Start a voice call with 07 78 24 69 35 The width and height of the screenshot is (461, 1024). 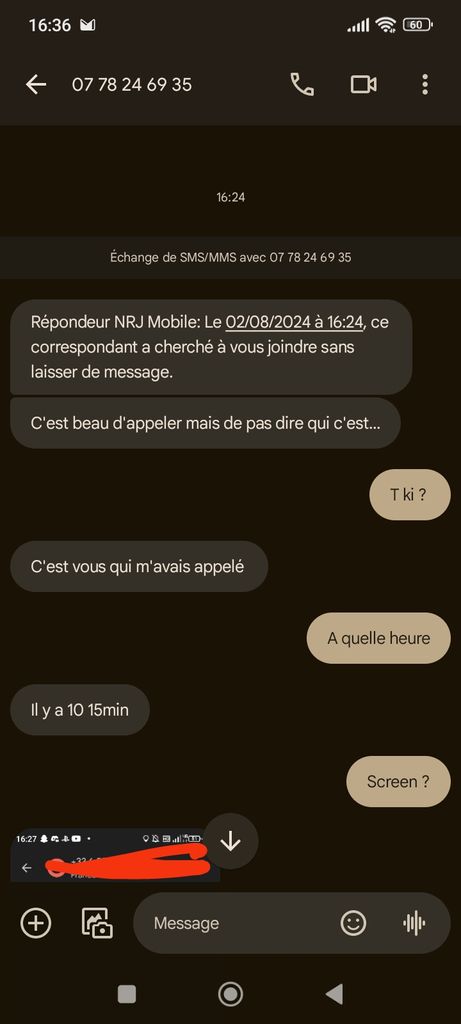point(302,84)
